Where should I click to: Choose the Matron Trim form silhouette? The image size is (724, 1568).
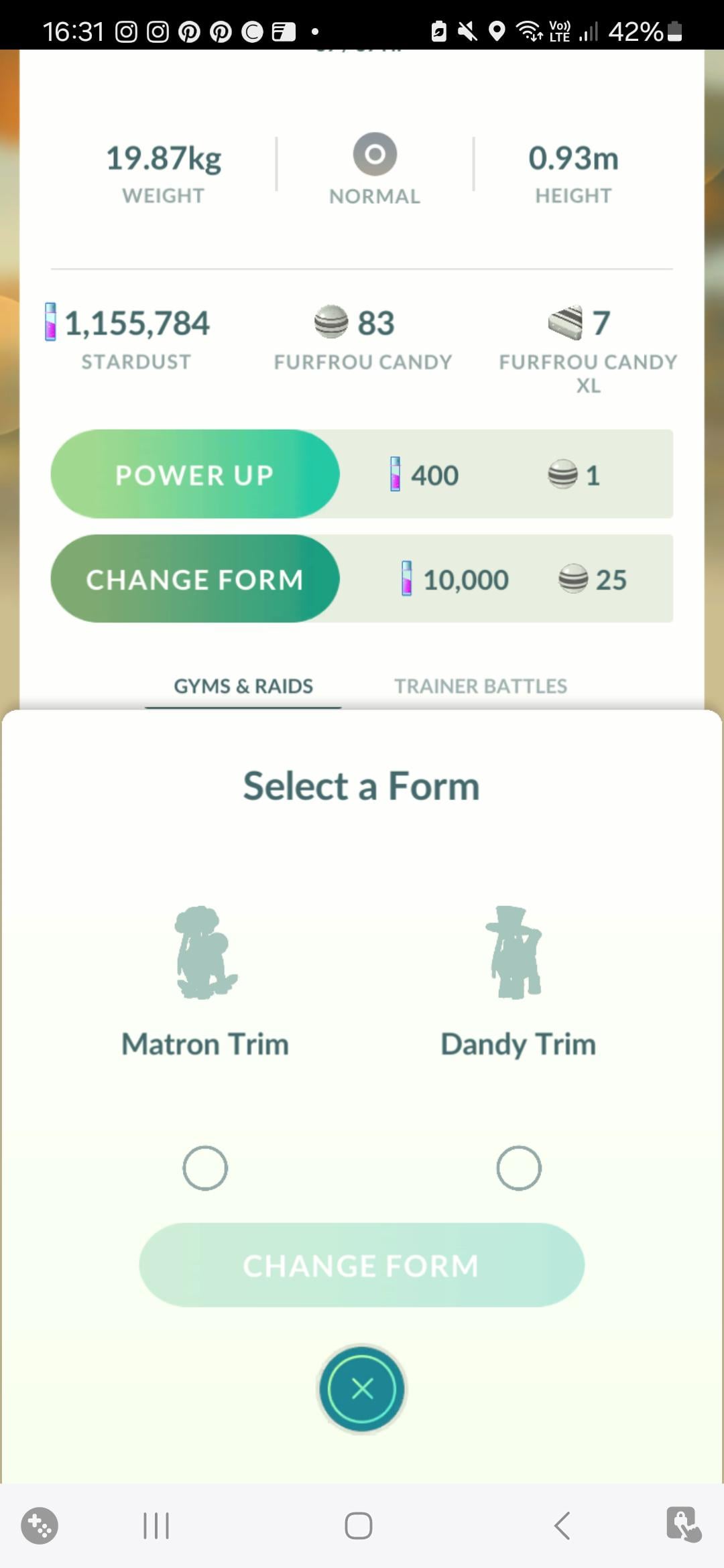pyautogui.click(x=205, y=953)
